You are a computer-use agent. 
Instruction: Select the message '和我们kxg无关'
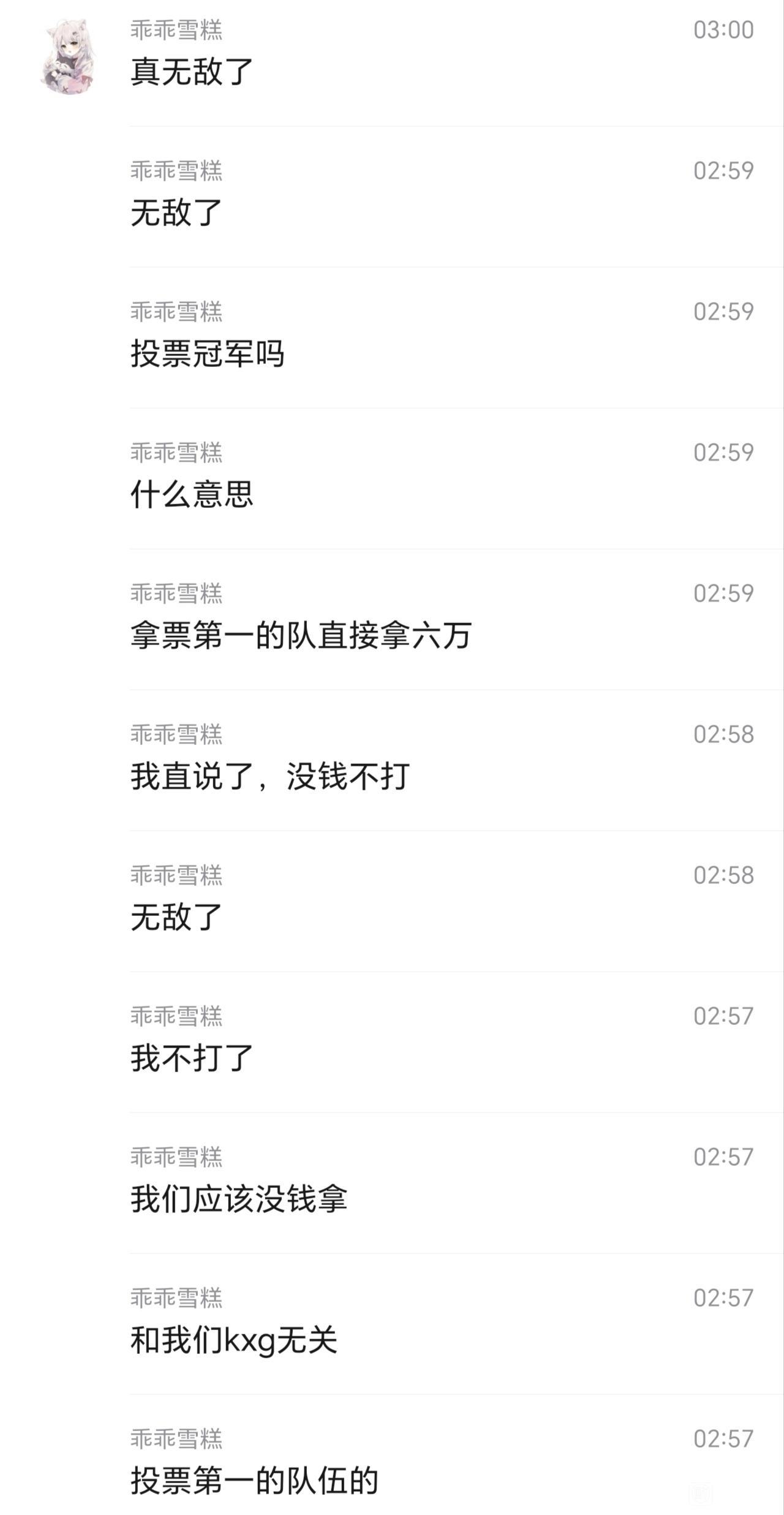pos(233,1340)
